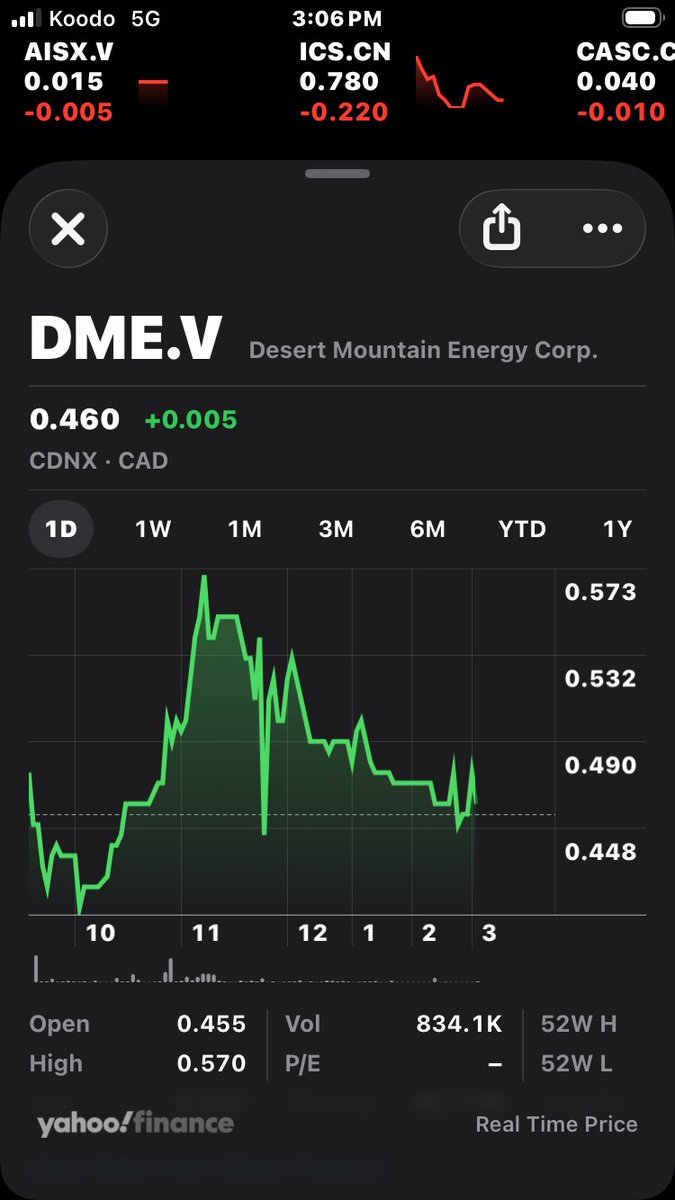Share the DME.V stock
Viewport: 675px width, 1200px height.
click(502, 229)
